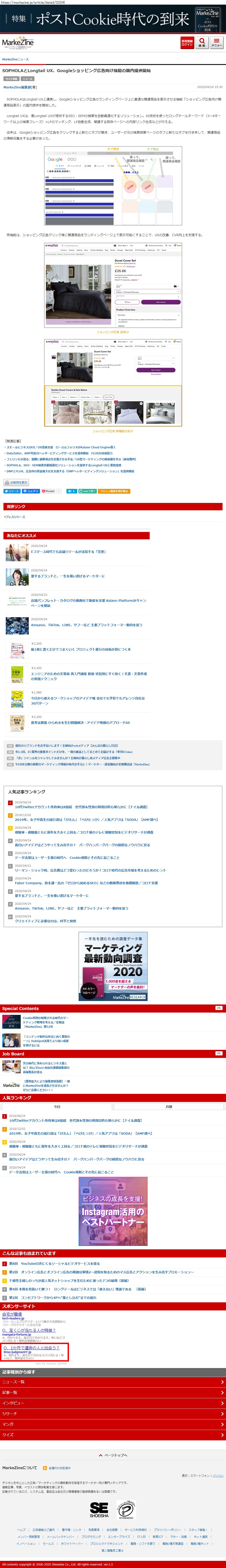Expand the ニュース一覧 row
226x1568 pixels.
click(x=113, y=1382)
